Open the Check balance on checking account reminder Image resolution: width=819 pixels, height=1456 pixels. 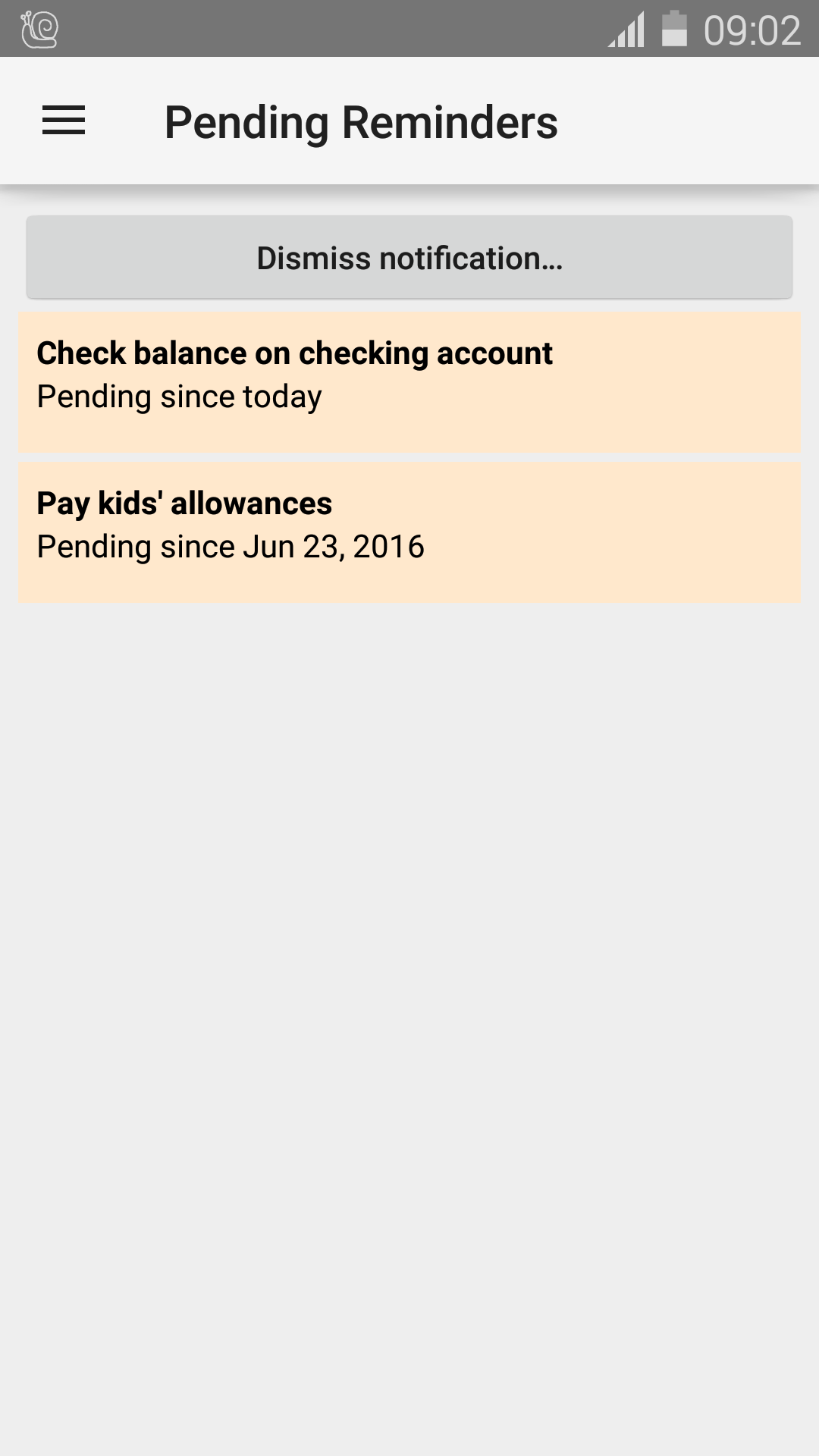point(409,381)
